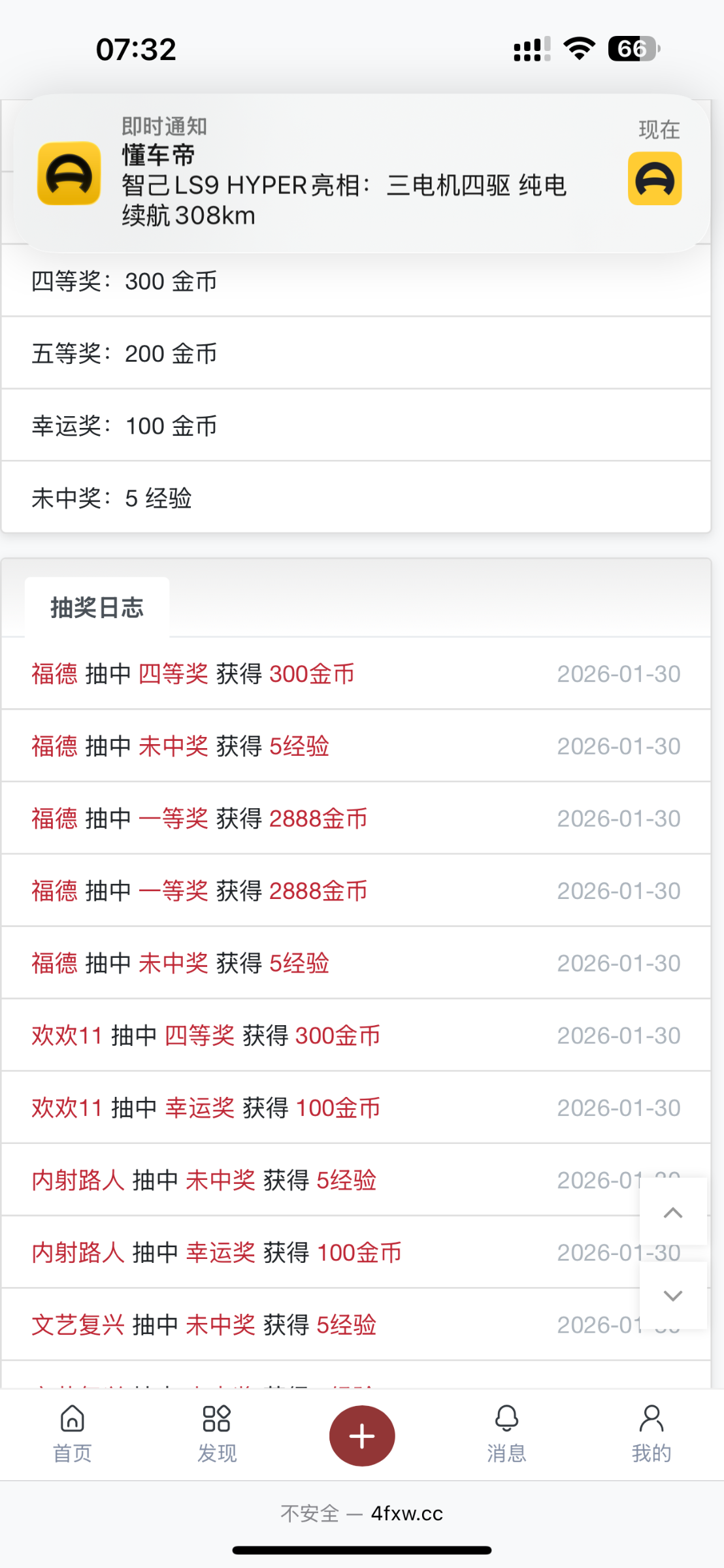The height and width of the screenshot is (1568, 724).
Task: Tap the red plus create button
Action: [362, 1435]
